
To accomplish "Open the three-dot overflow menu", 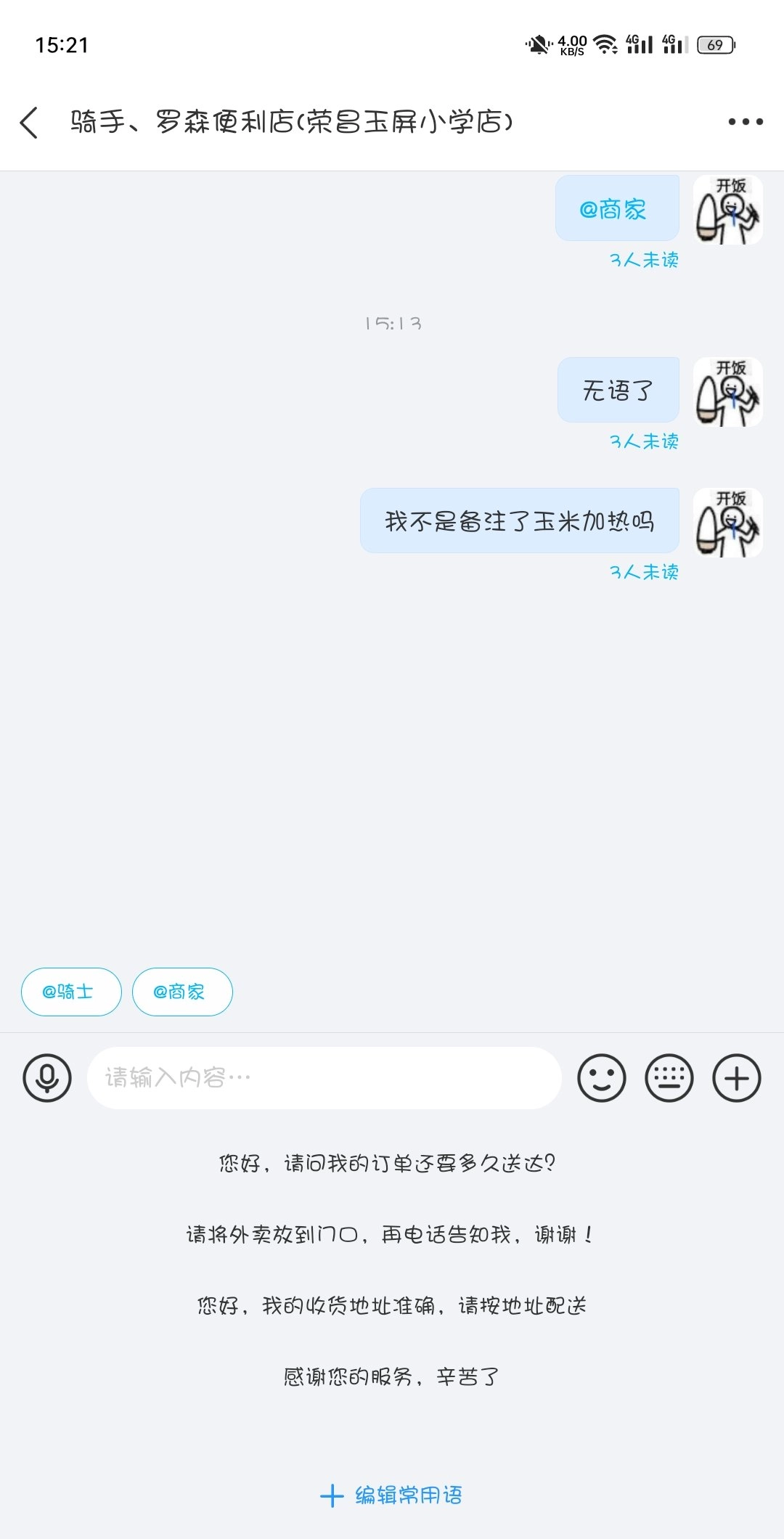I will point(746,122).
